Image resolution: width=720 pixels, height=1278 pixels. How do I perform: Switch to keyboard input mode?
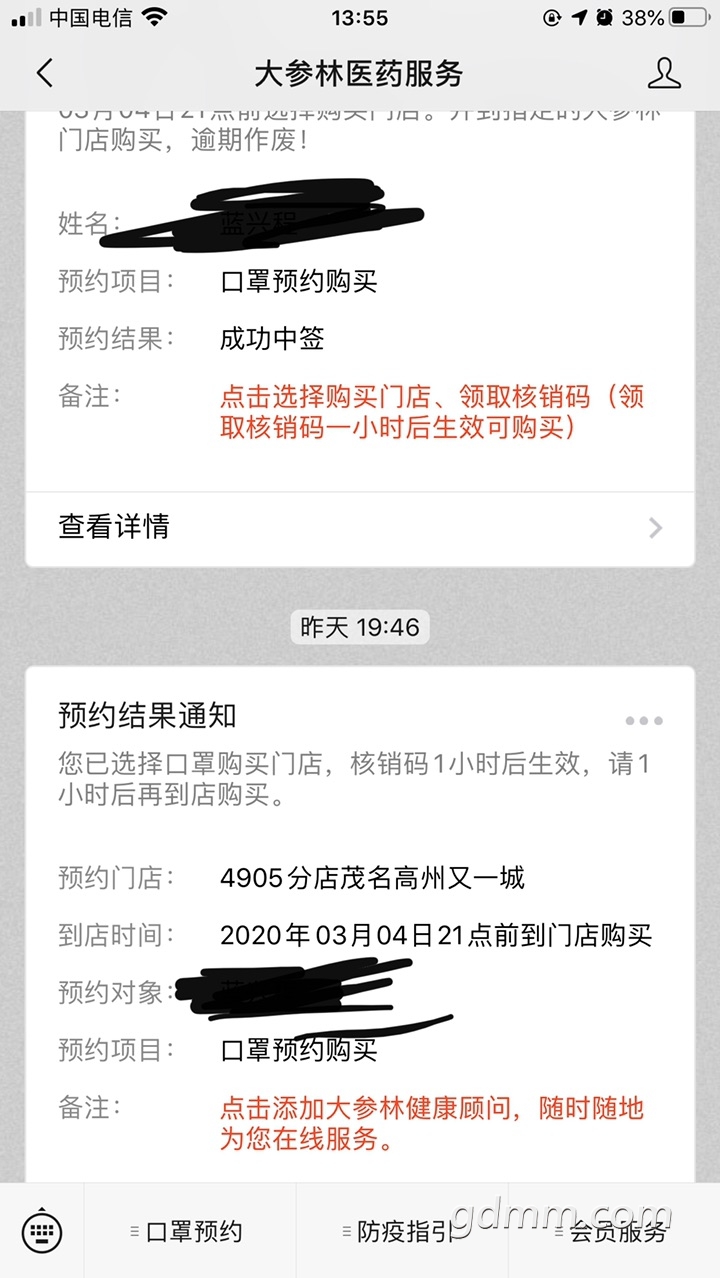[x=42, y=1231]
